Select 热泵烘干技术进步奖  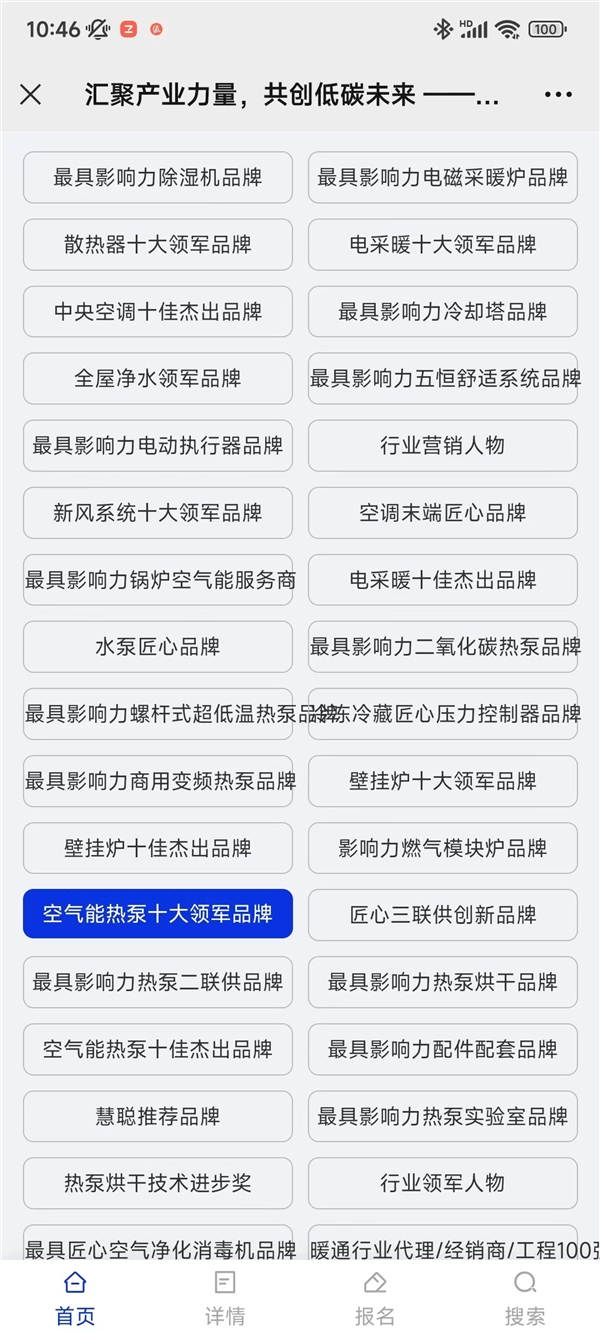(x=158, y=1183)
